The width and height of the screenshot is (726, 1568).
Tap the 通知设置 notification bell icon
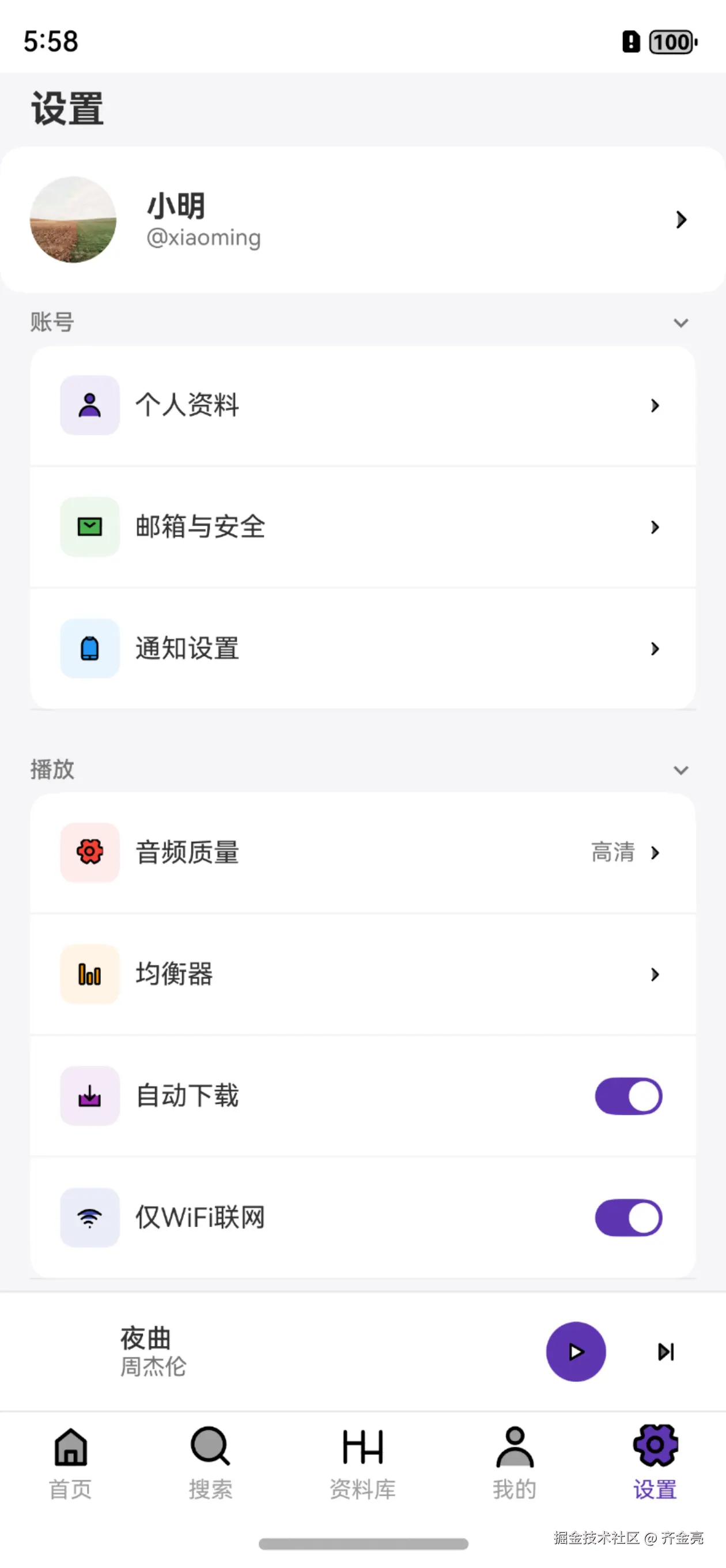tap(89, 649)
